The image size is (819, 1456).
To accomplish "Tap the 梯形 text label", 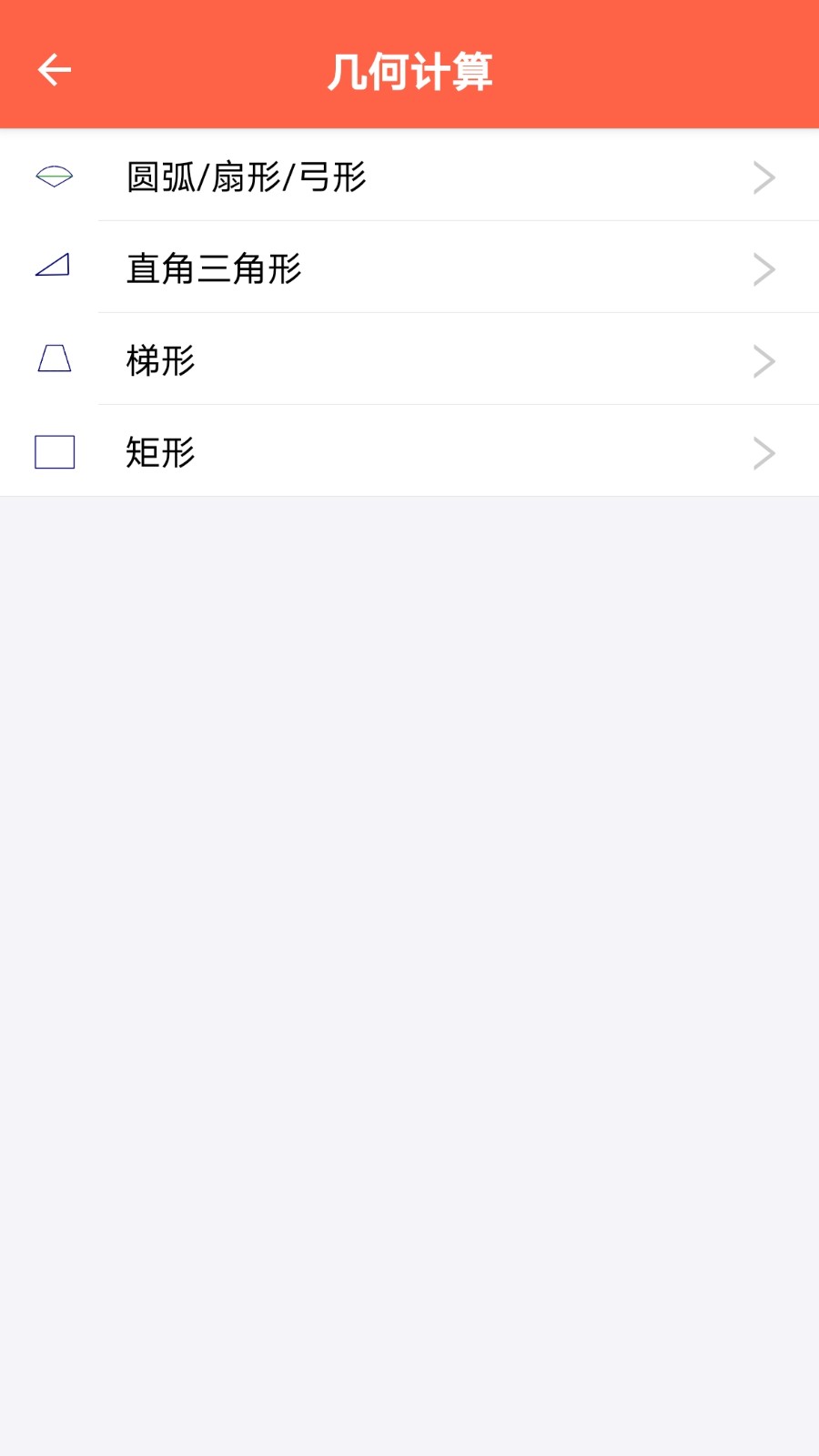I will coord(160,360).
